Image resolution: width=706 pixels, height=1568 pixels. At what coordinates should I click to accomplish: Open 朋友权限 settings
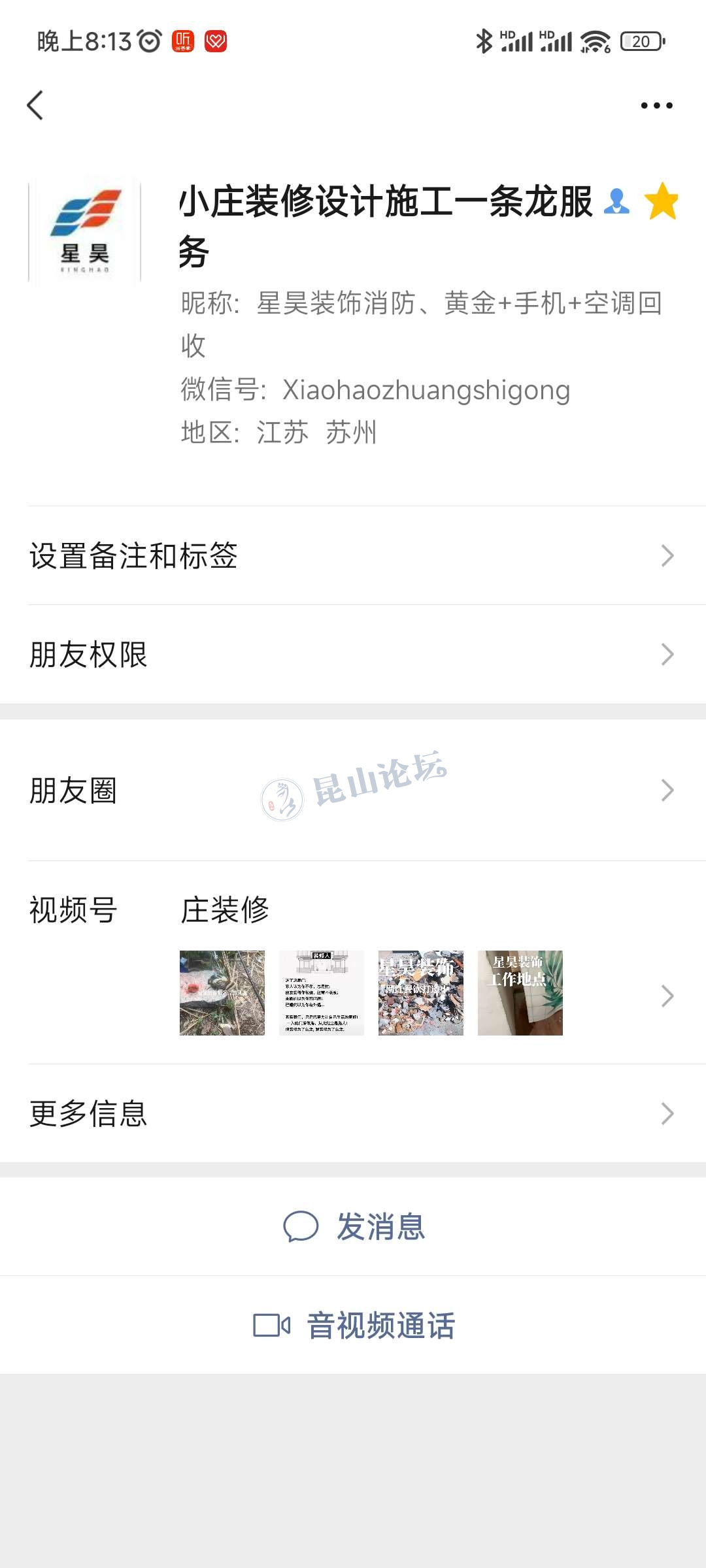point(353,655)
